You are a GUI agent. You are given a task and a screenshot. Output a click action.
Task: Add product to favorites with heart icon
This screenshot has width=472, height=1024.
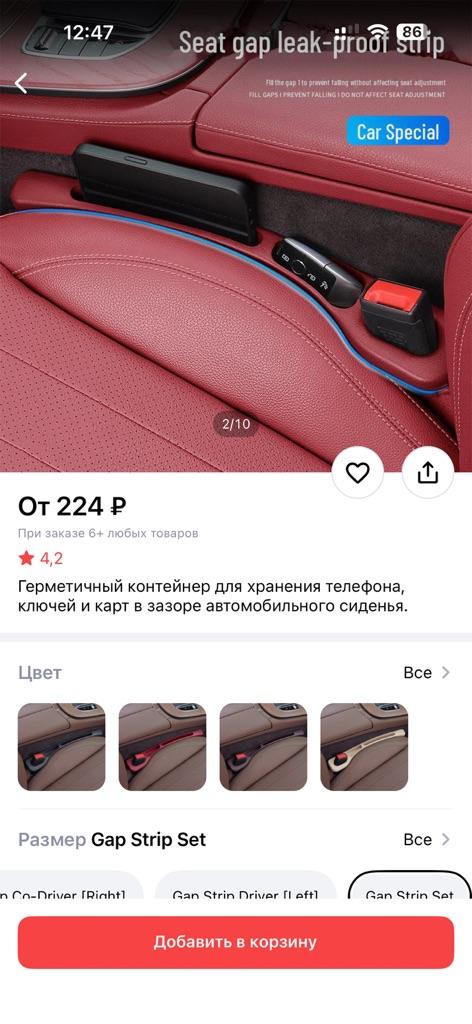[358, 472]
